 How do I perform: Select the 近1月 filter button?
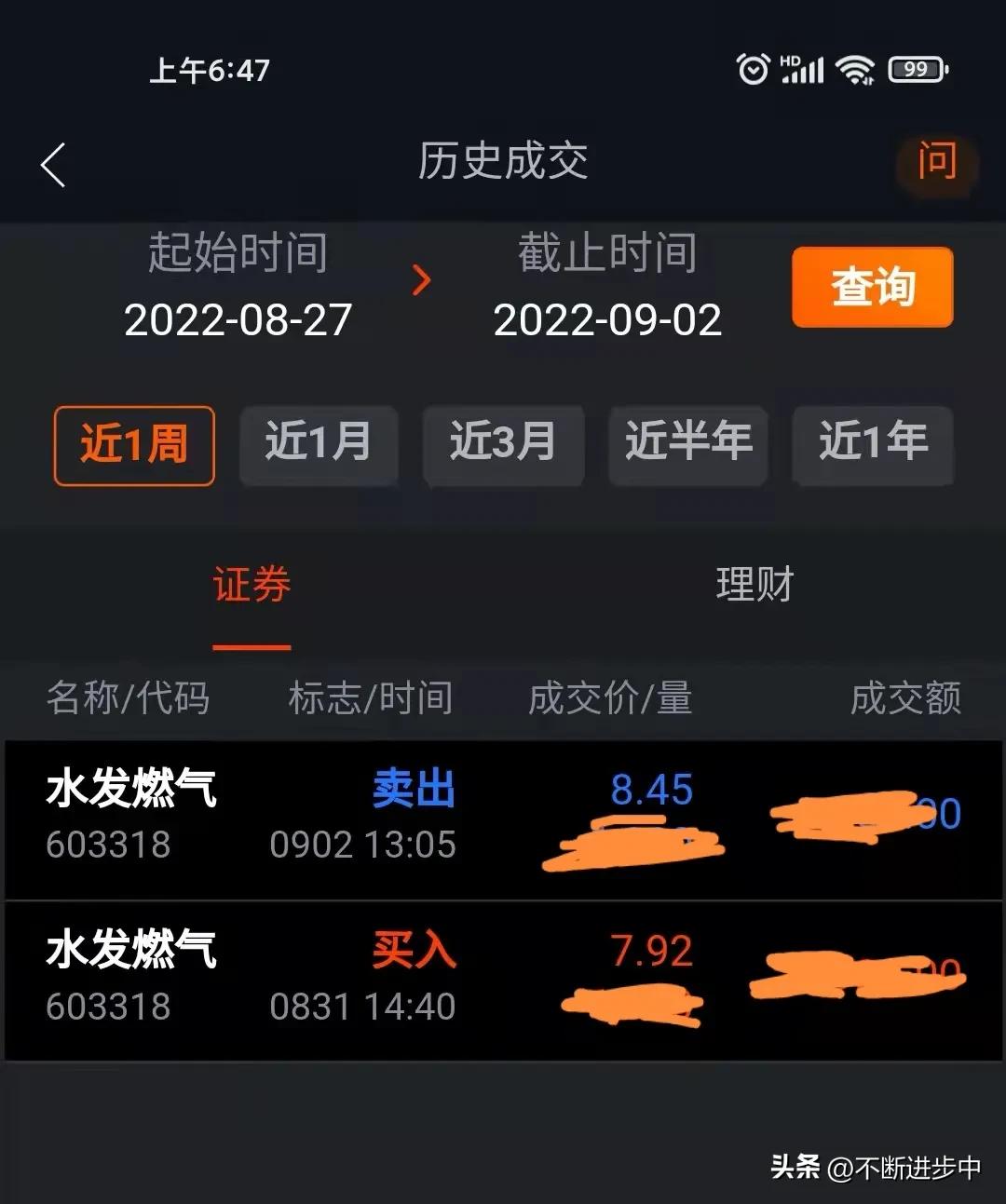pos(319,446)
